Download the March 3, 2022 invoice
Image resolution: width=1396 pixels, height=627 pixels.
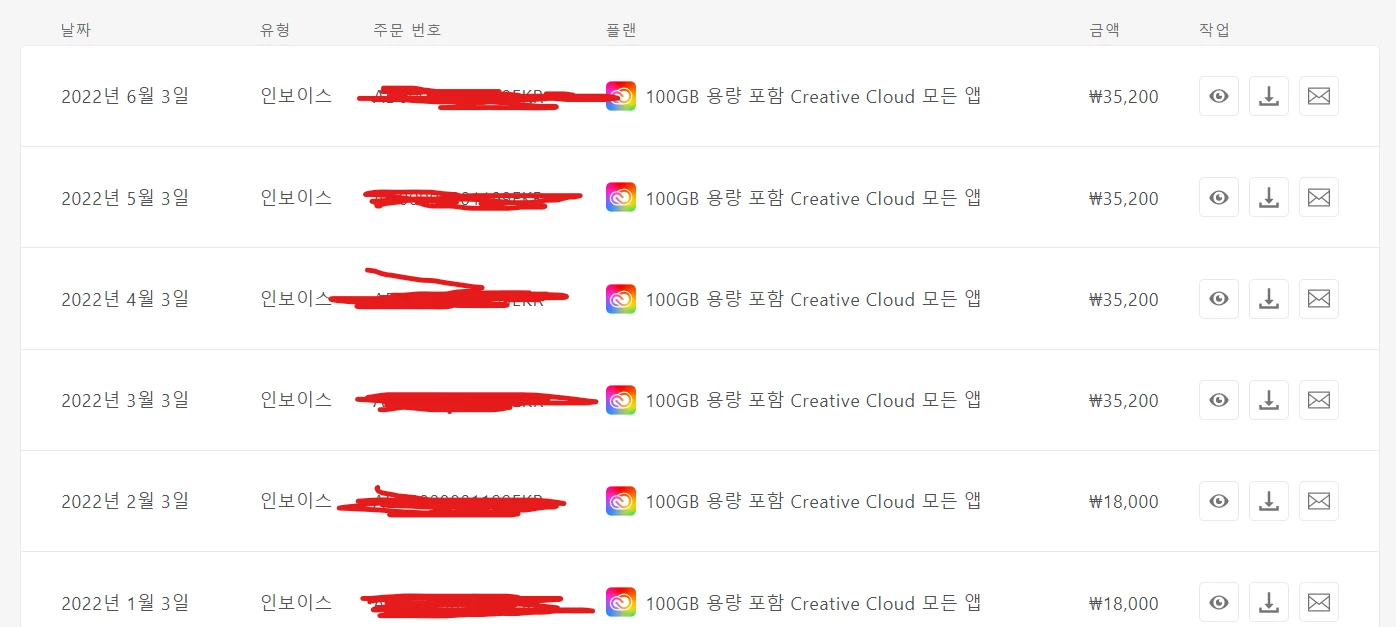1268,400
